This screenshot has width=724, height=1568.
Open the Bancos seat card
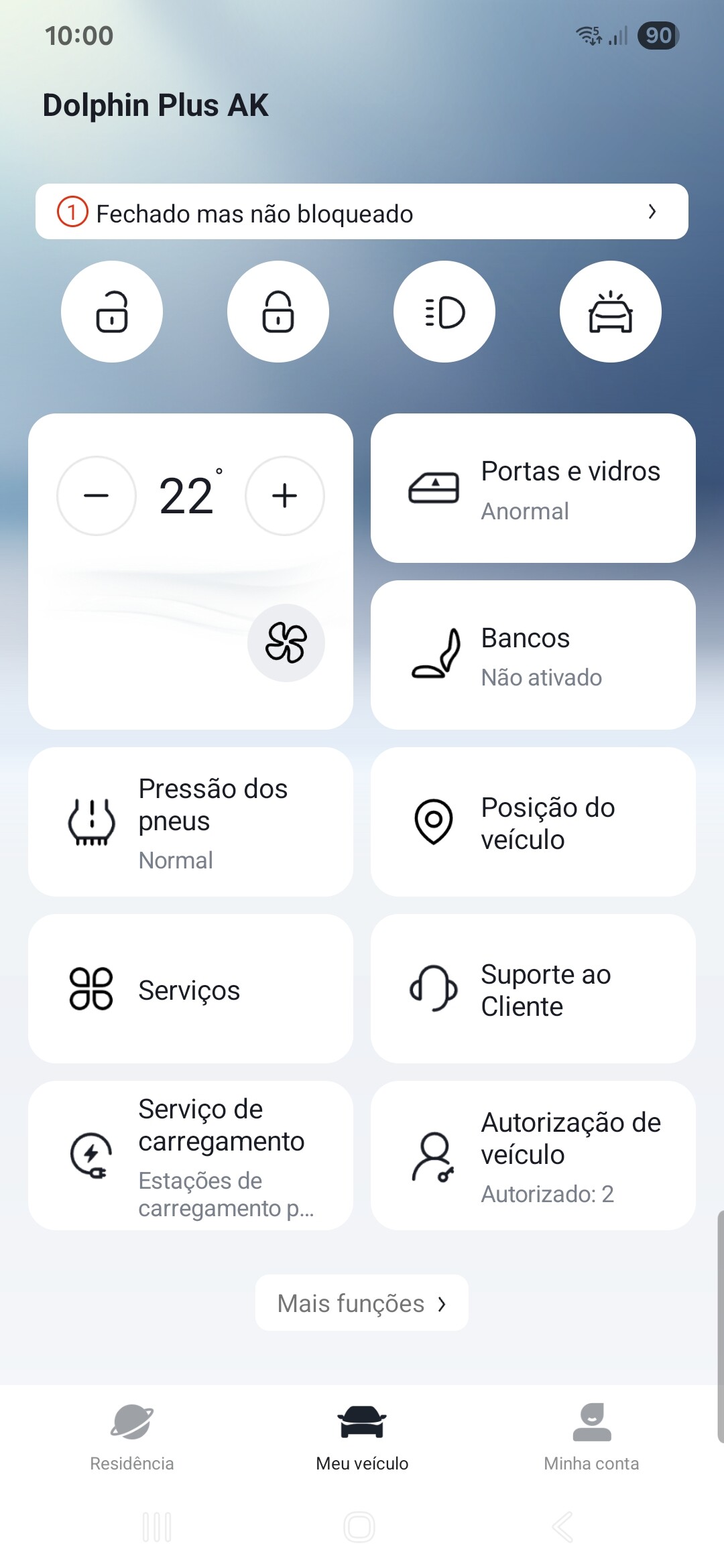point(533,655)
